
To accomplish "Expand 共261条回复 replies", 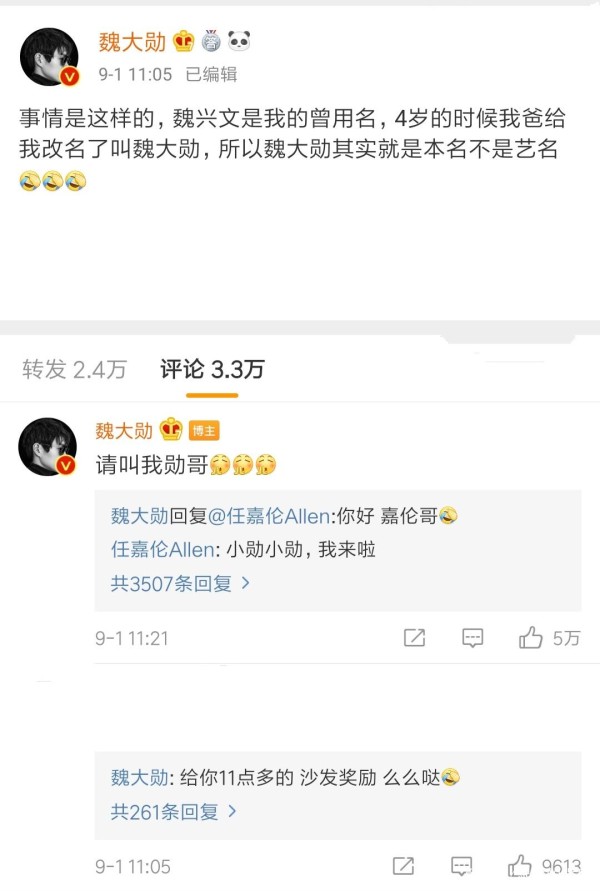I will [174, 812].
